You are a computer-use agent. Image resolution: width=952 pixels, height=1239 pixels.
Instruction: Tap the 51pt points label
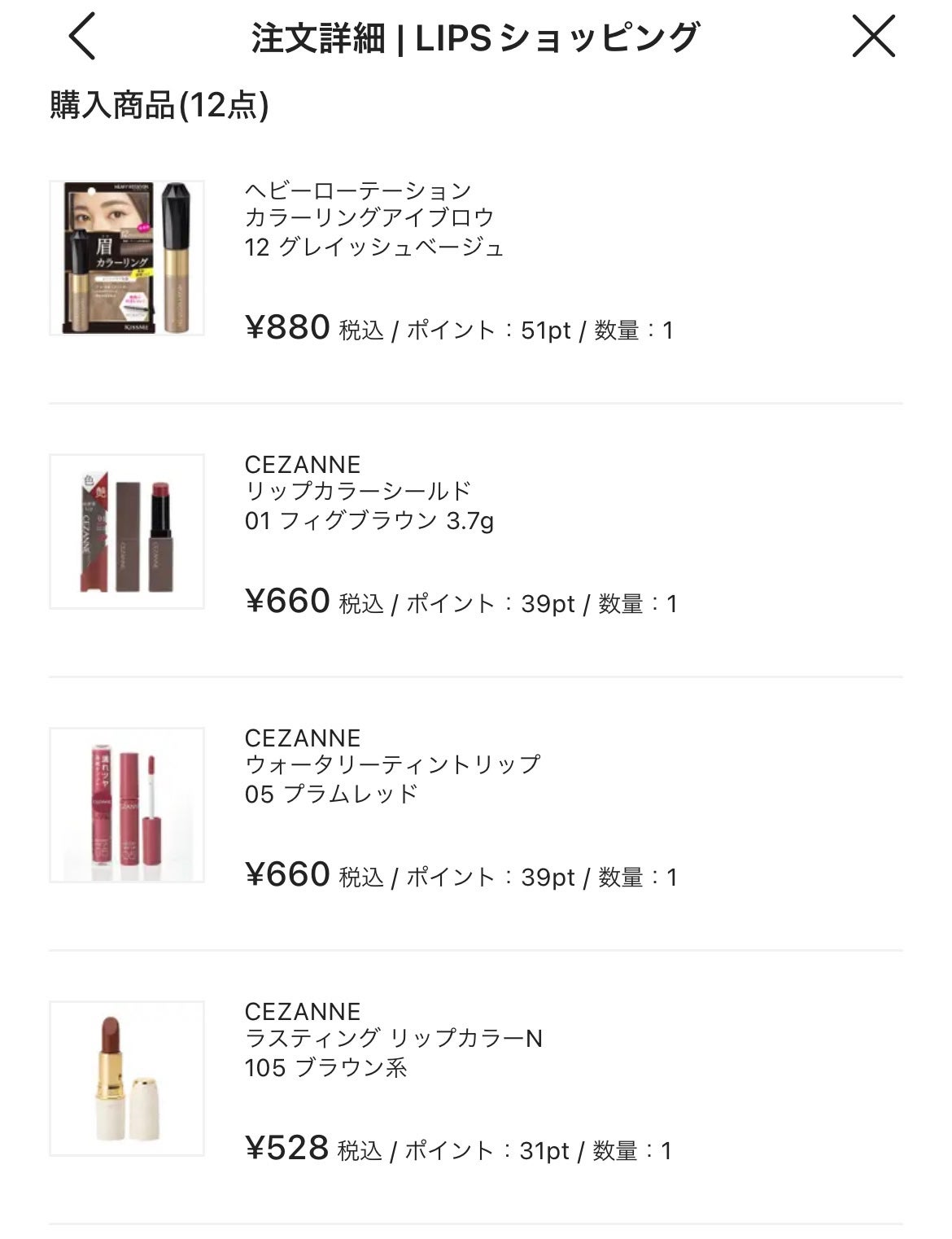547,328
